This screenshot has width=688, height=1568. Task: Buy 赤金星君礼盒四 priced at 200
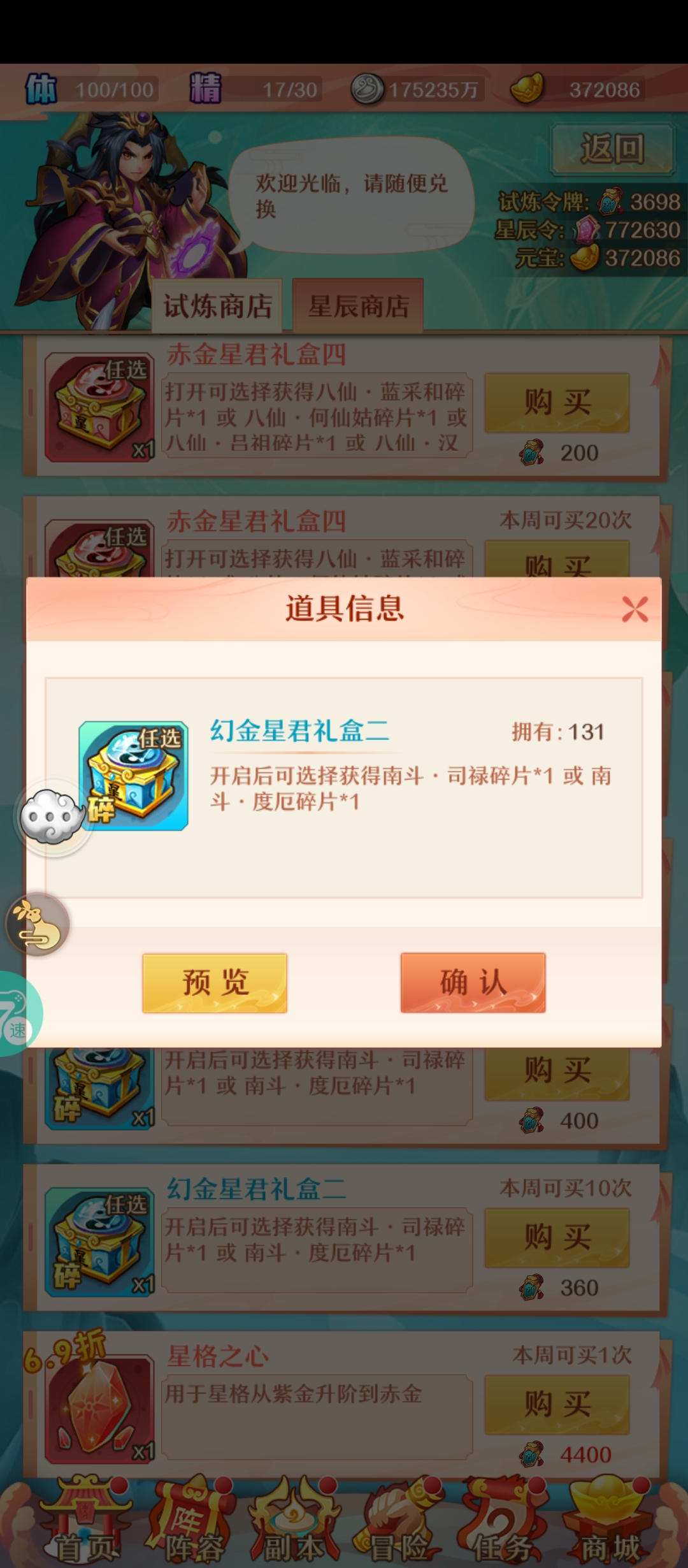(557, 403)
